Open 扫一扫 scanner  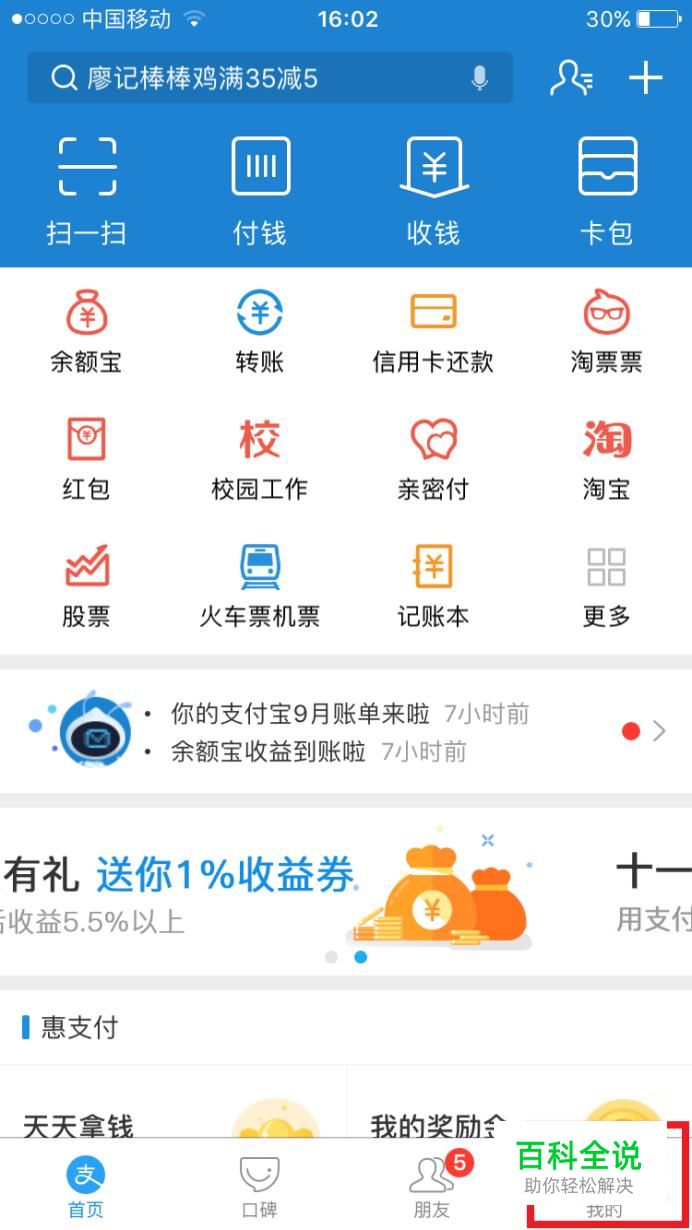pos(87,190)
